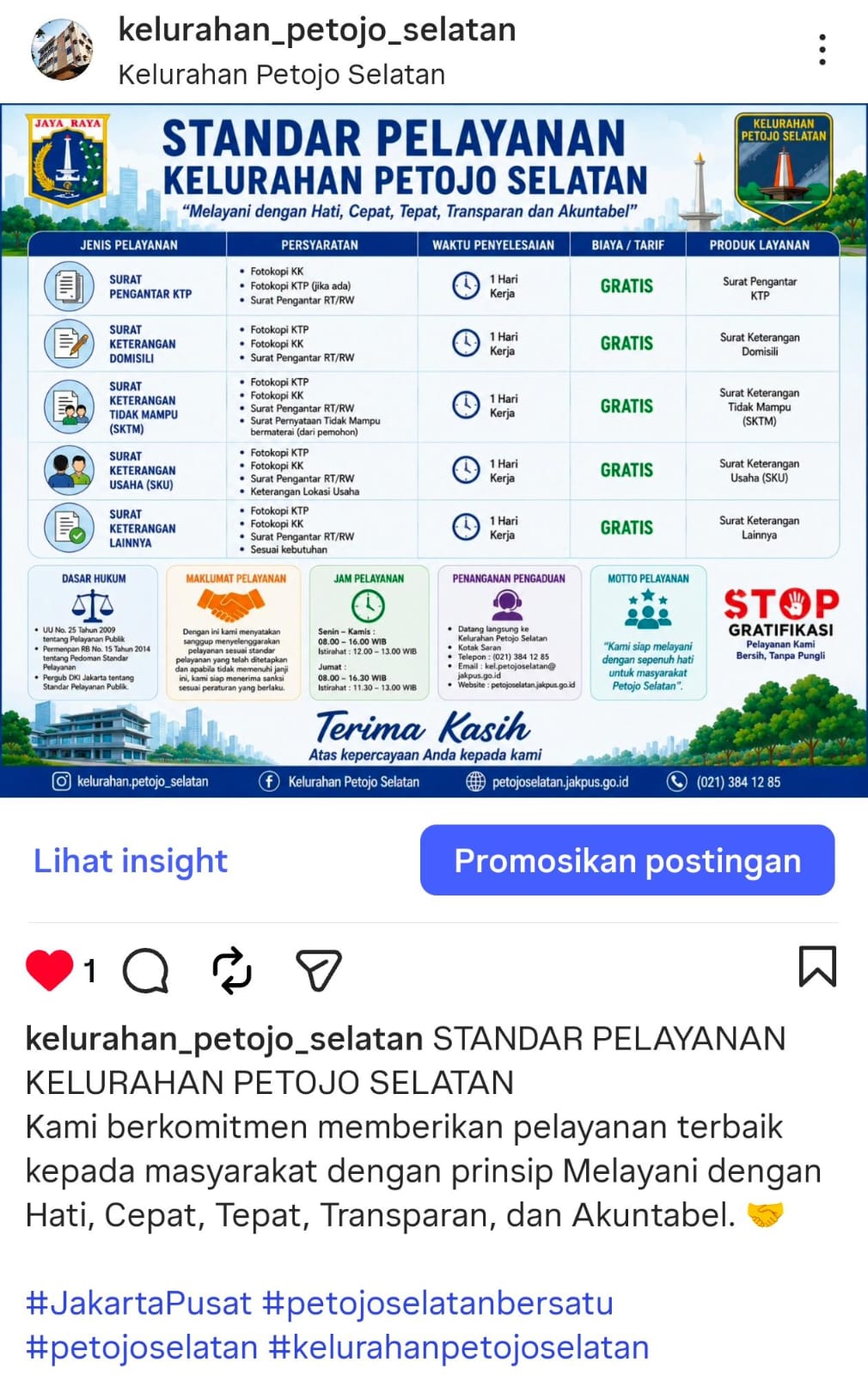Open the post's three-dot overflow menu
The height and width of the screenshot is (1375, 868).
(822, 50)
